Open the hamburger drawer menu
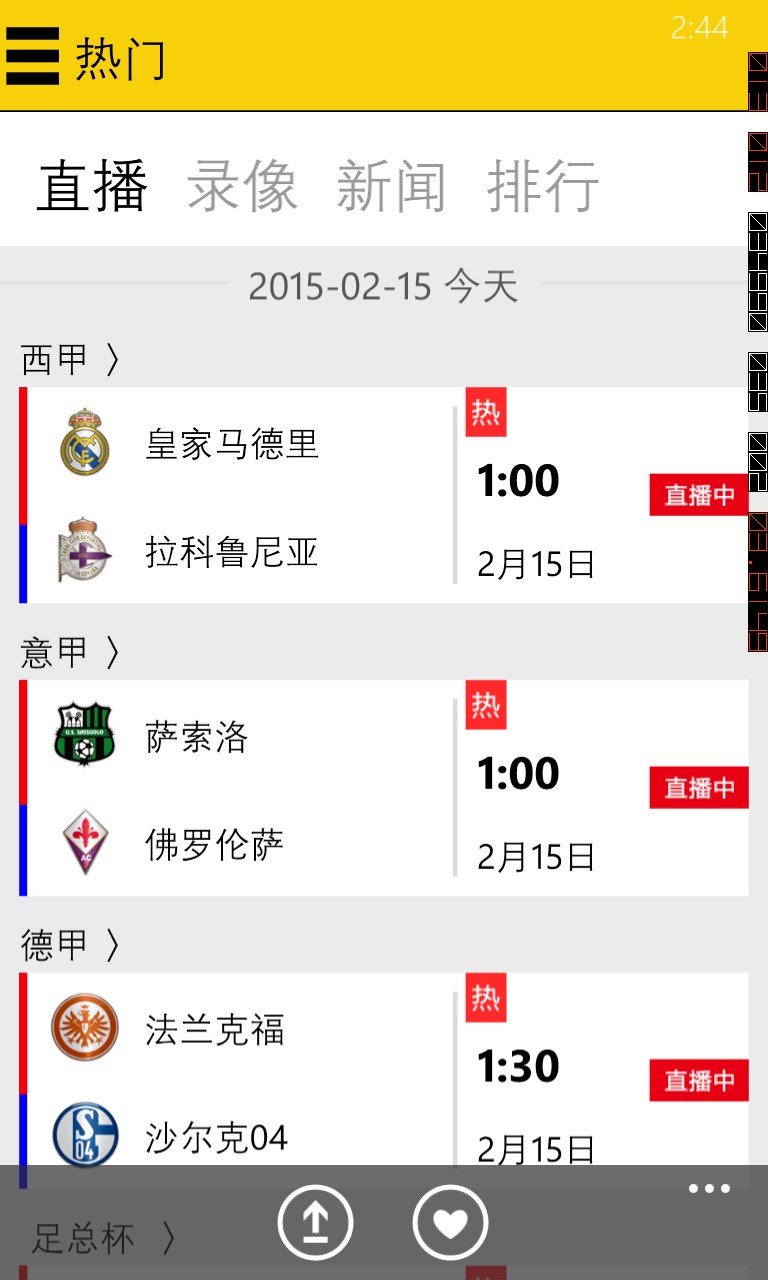768x1280 pixels. [x=32, y=56]
